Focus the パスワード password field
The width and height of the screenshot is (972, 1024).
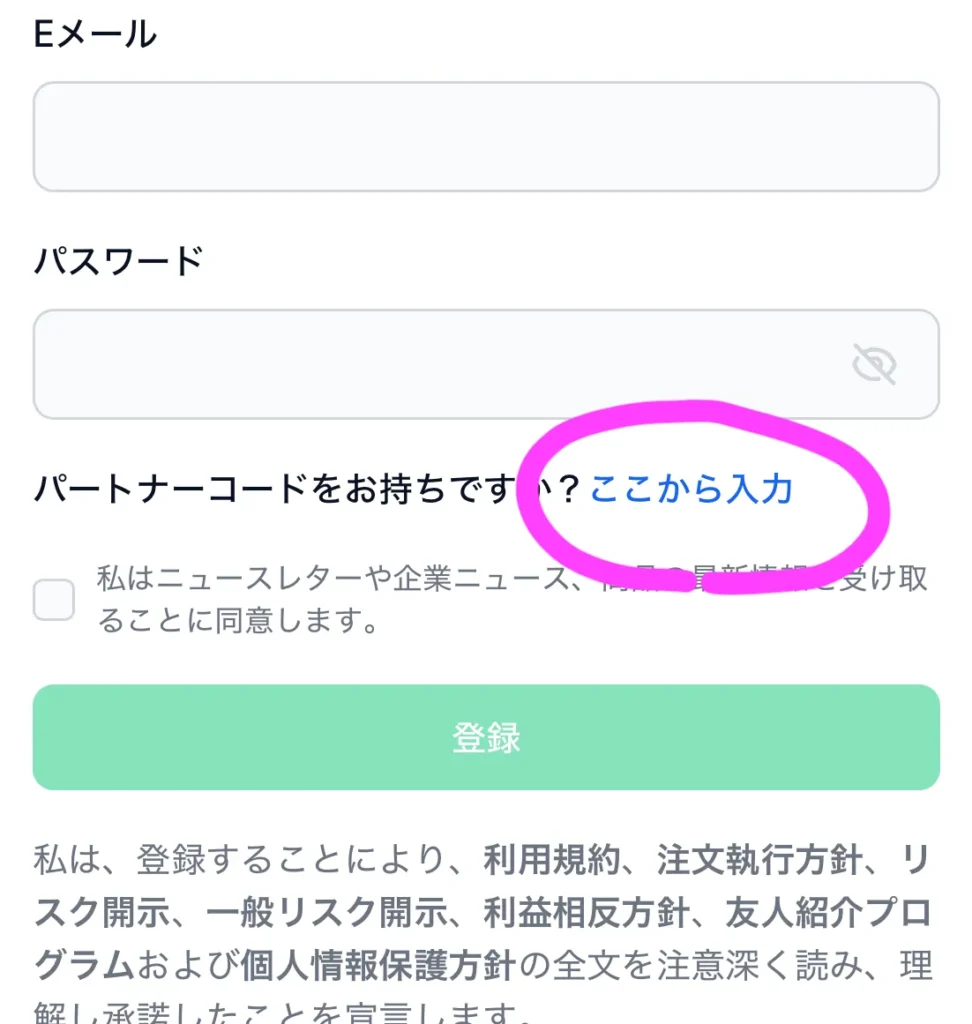coord(450,363)
